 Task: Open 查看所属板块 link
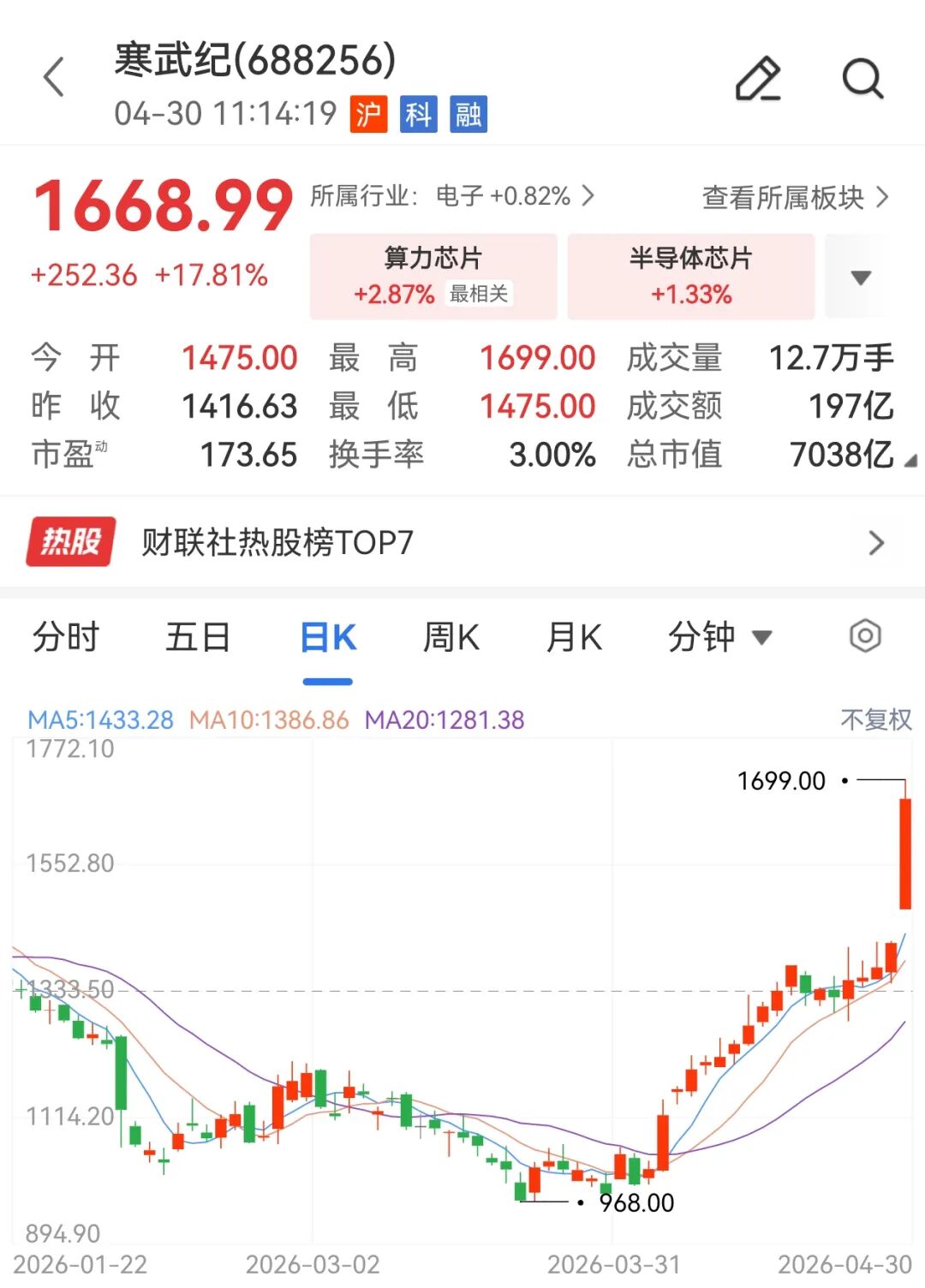pyautogui.click(x=795, y=198)
